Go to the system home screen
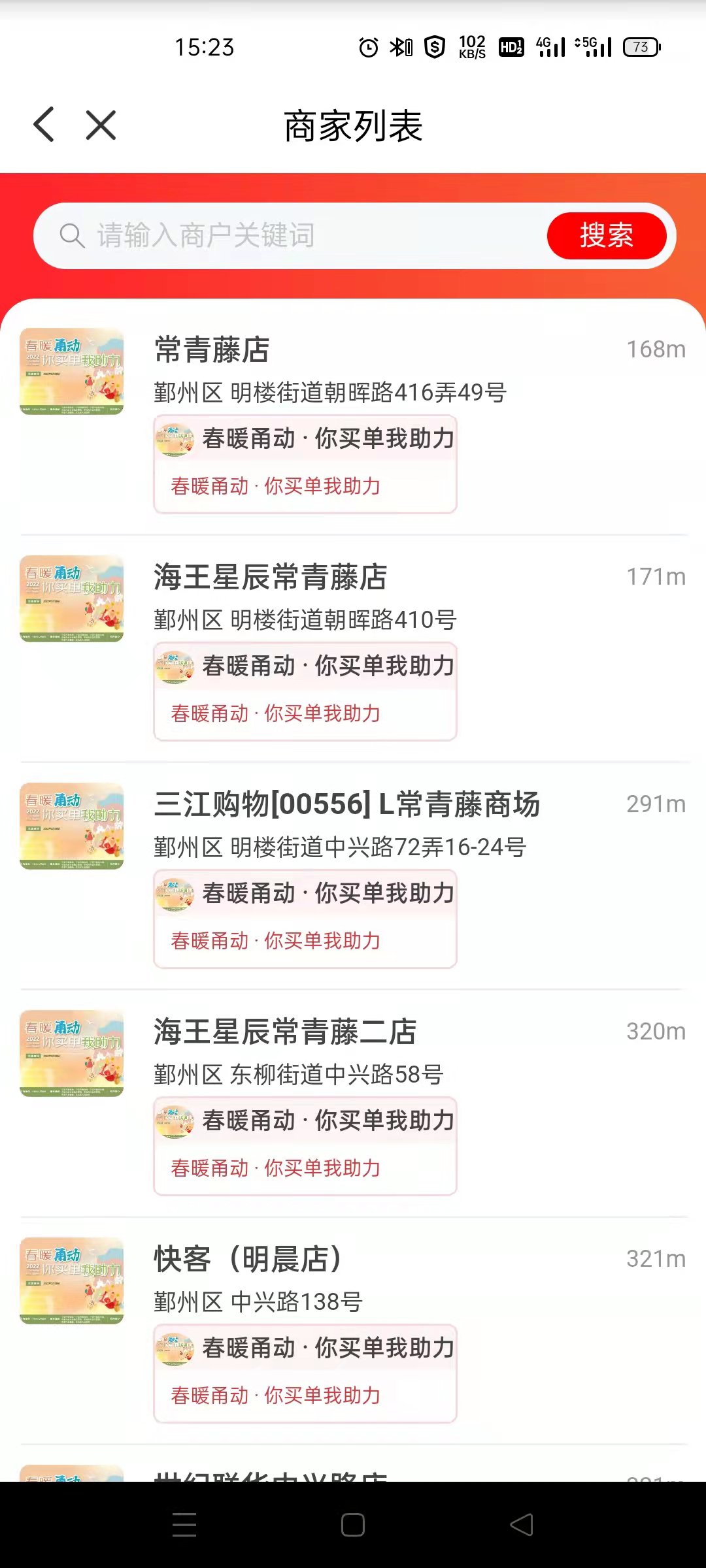Viewport: 706px width, 1568px height. pyautogui.click(x=353, y=1525)
